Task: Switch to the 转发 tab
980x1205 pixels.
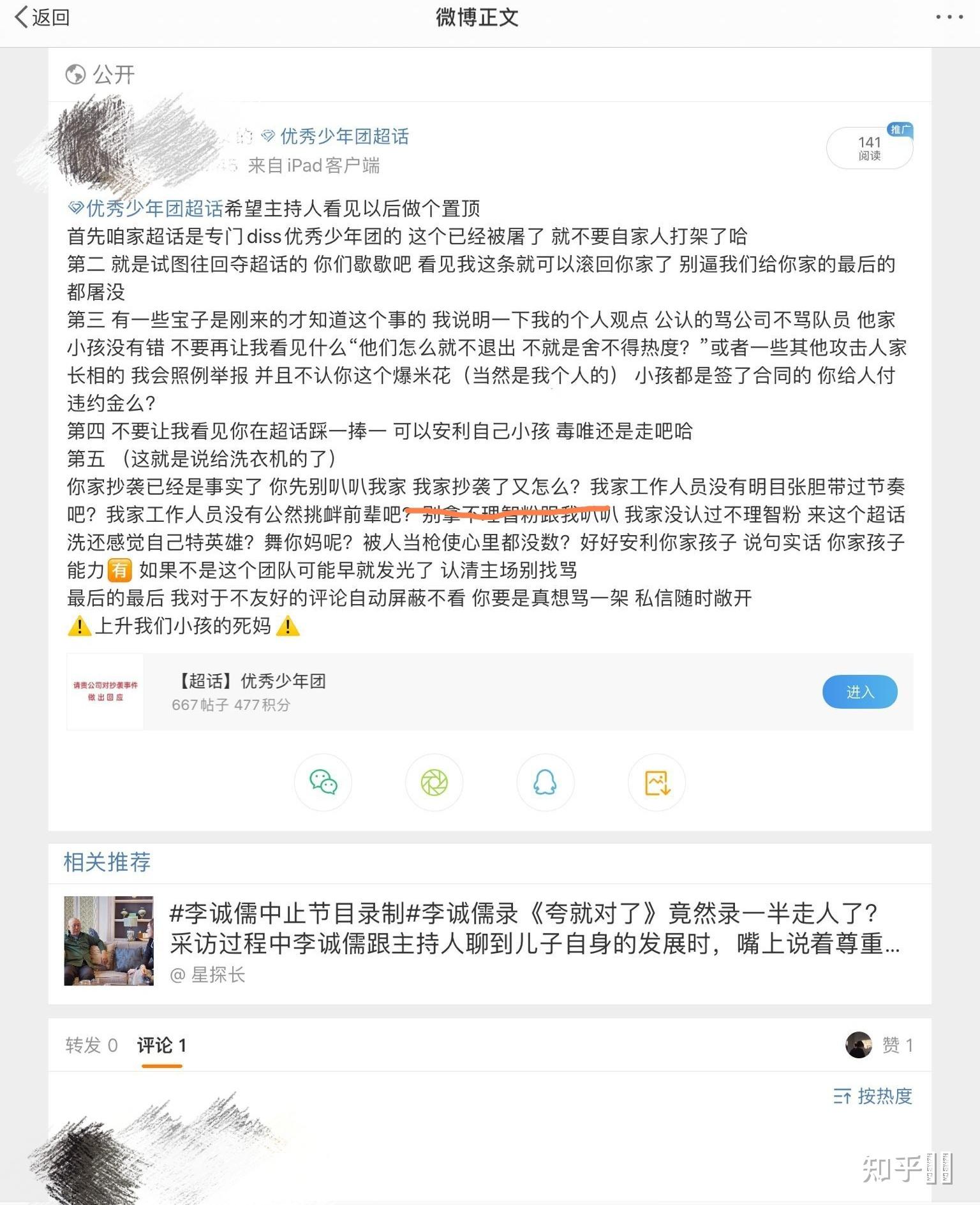Action: (x=91, y=1045)
